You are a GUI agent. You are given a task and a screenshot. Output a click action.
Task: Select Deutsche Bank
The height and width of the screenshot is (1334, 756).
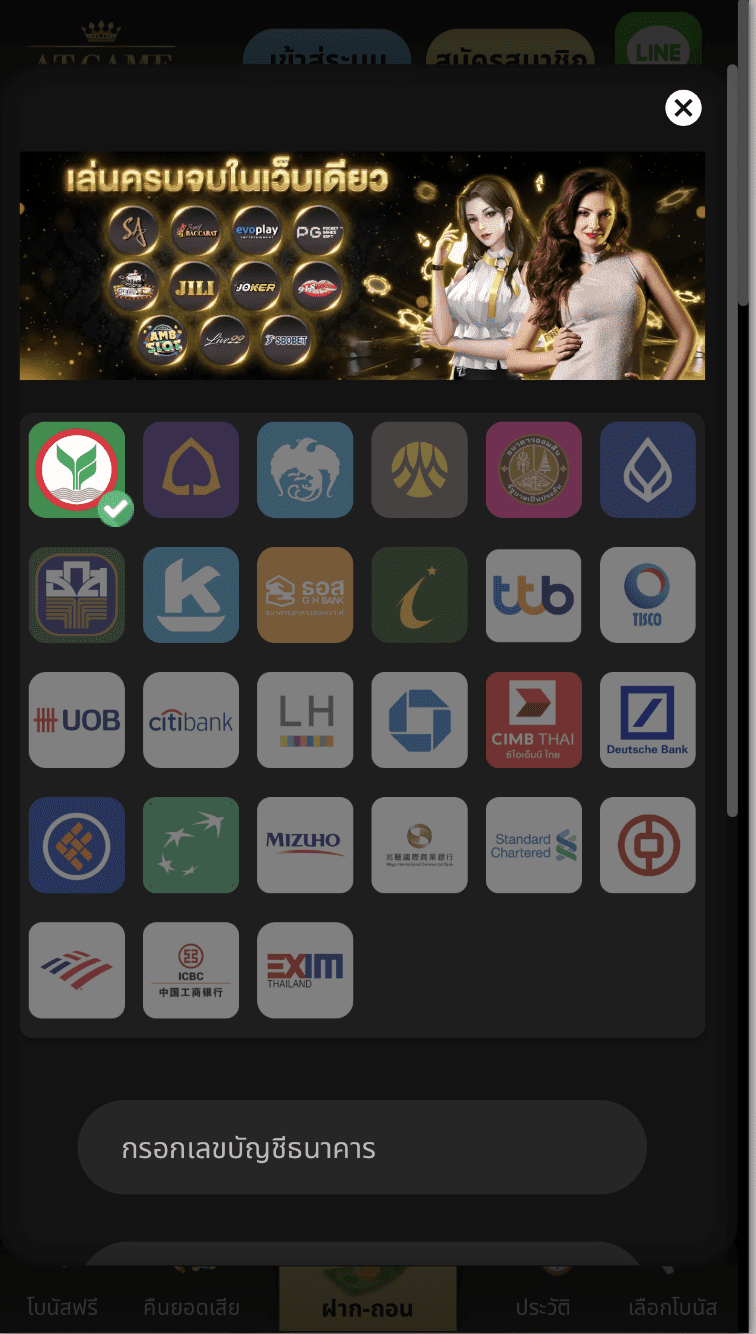647,720
